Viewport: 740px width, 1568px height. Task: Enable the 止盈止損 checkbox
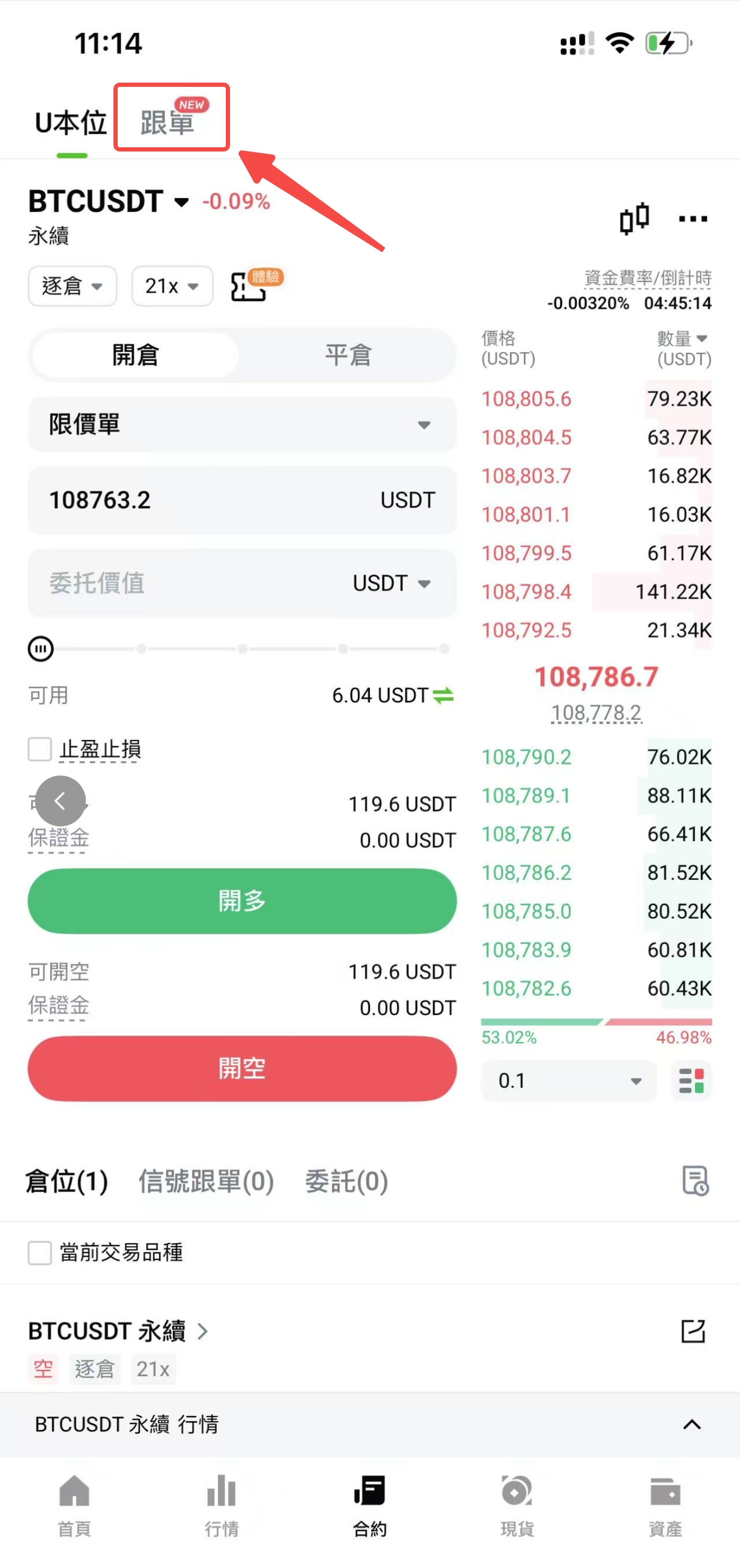(x=40, y=749)
